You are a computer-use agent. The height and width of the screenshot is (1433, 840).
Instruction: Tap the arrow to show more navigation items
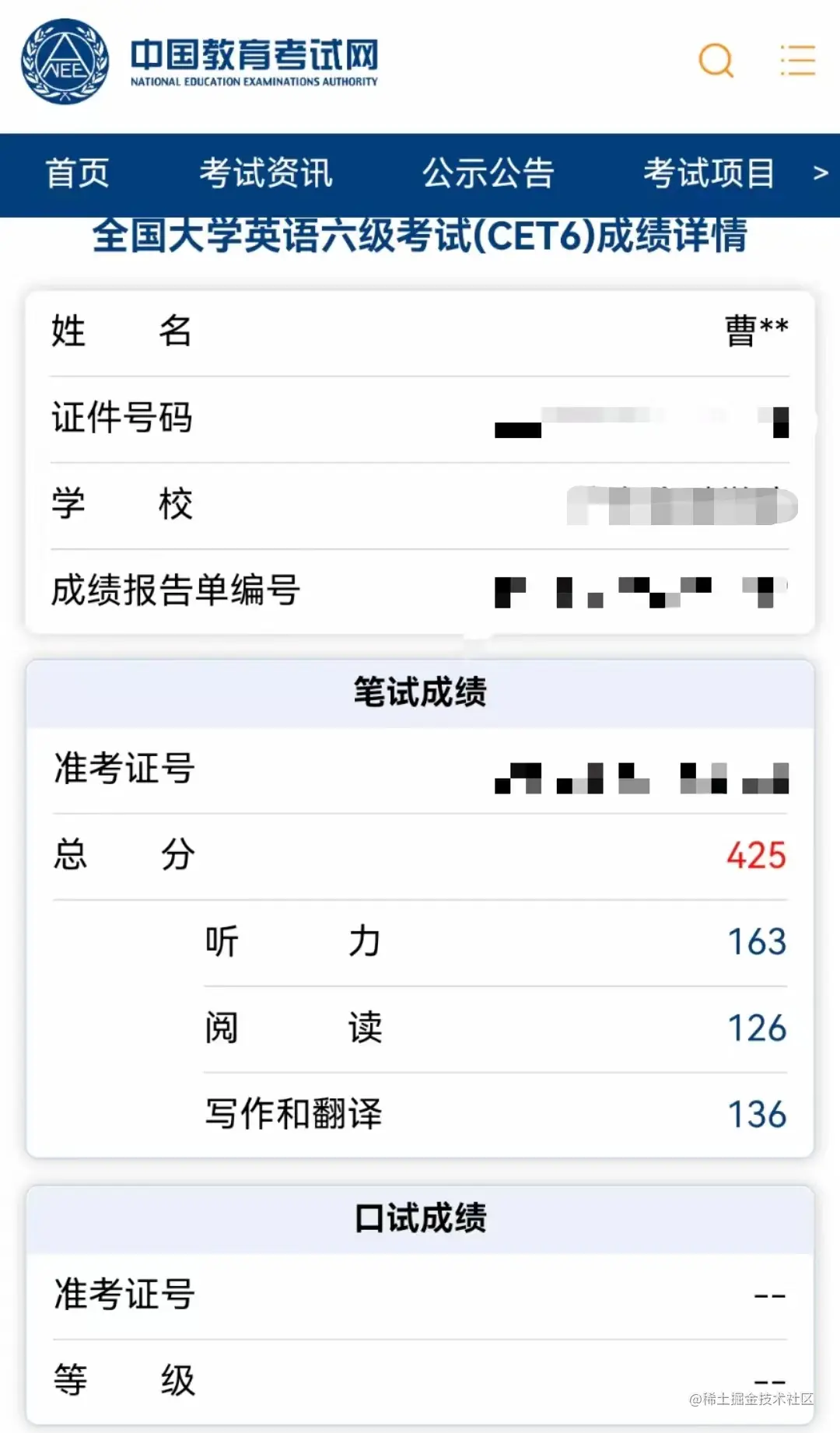coord(820,173)
